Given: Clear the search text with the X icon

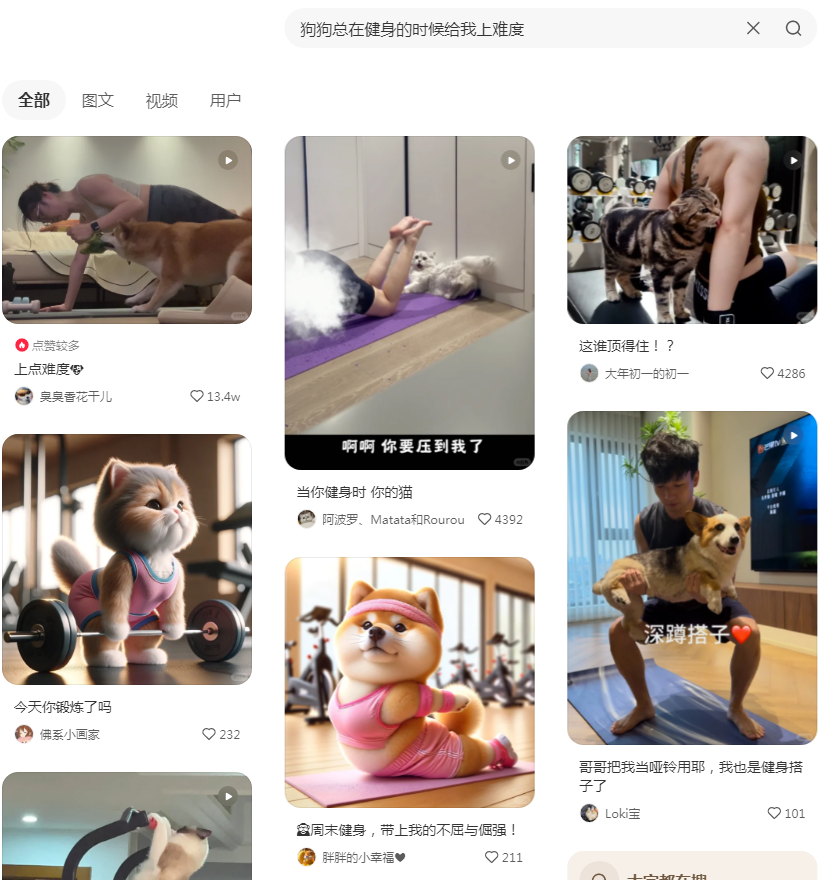Looking at the screenshot, I should (753, 28).
